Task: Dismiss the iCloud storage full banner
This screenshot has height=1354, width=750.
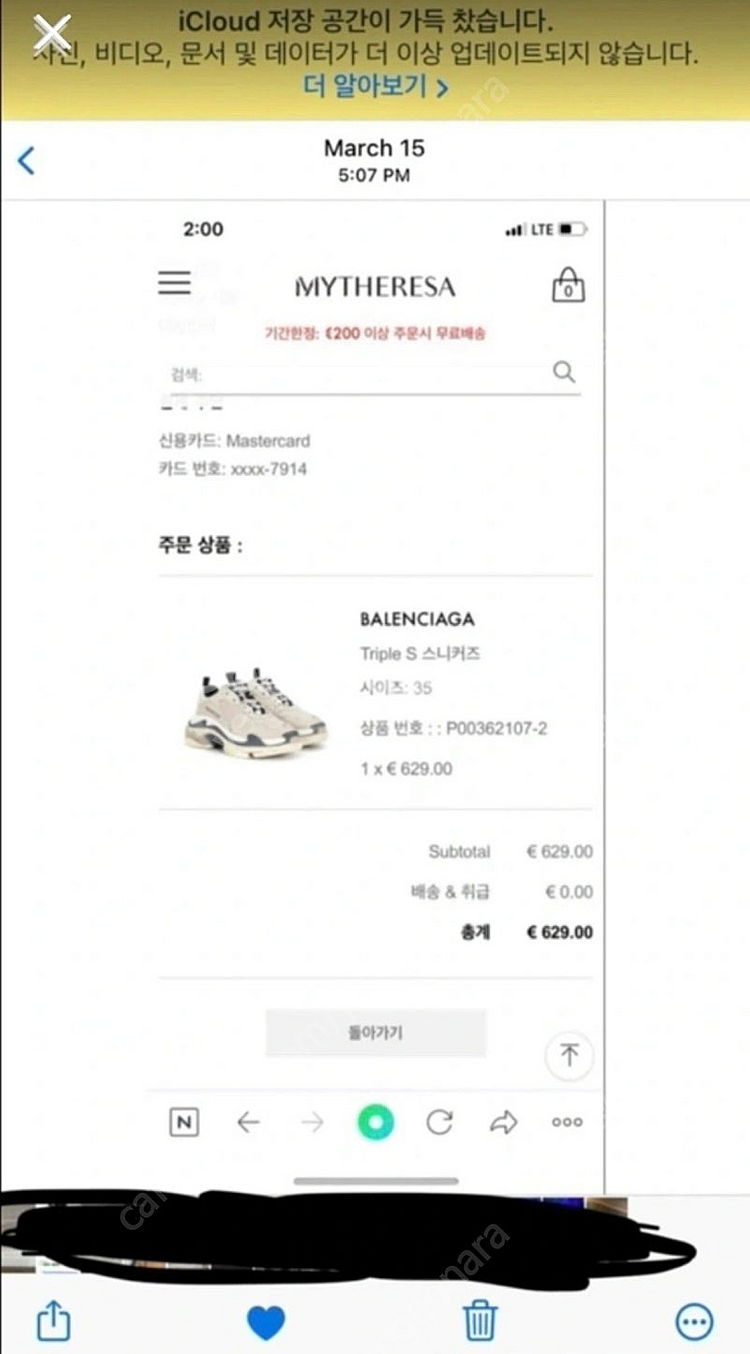Action: [51, 36]
